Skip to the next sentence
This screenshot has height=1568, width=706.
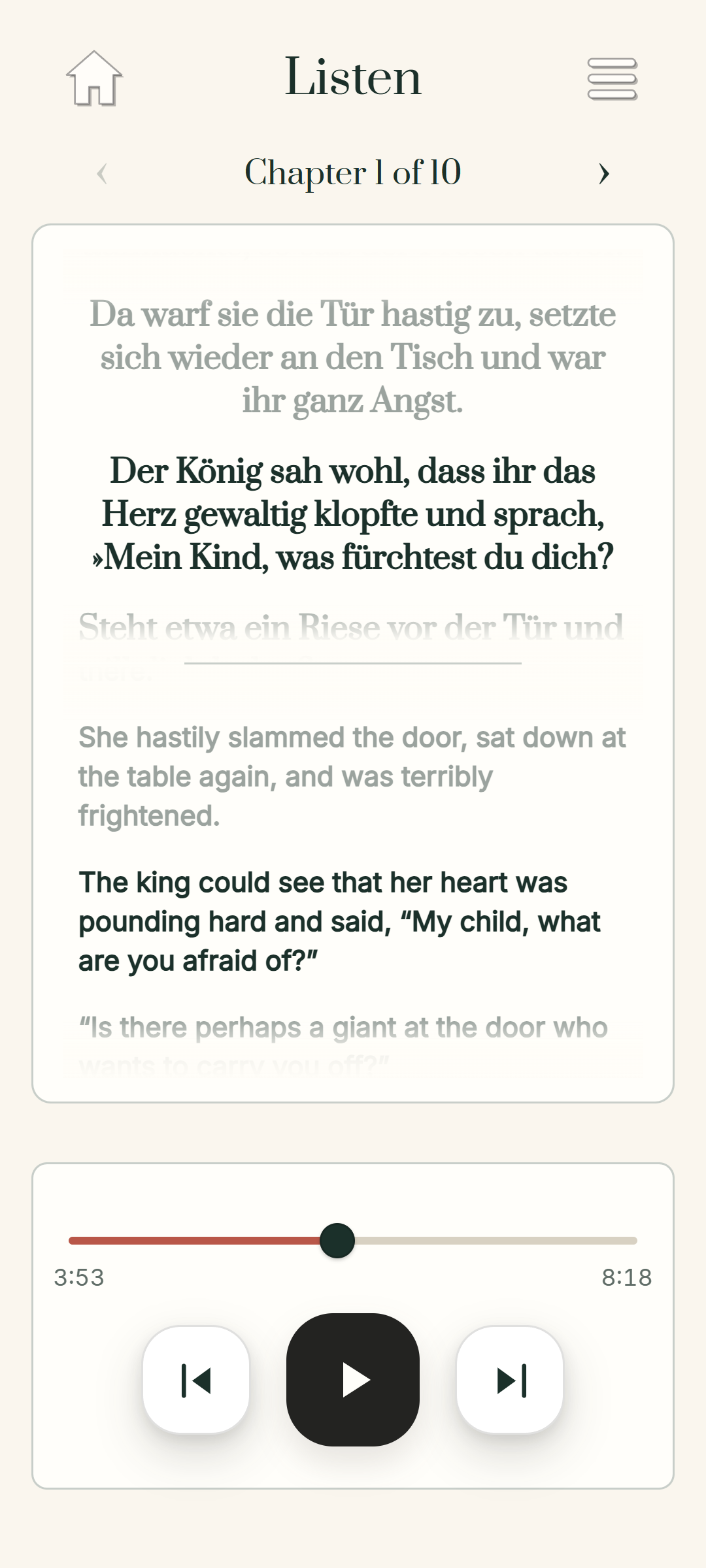(x=510, y=1380)
